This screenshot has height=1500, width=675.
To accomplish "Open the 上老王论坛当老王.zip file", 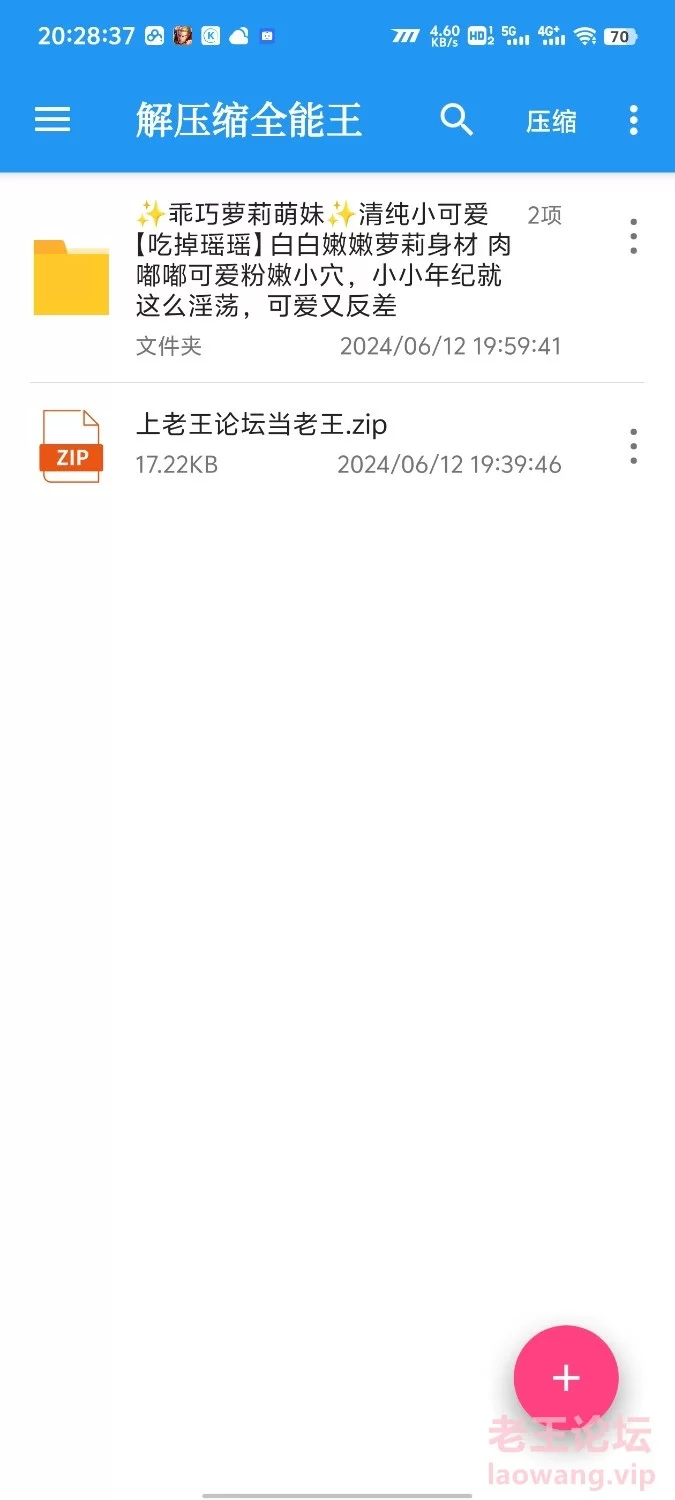I will pyautogui.click(x=300, y=443).
